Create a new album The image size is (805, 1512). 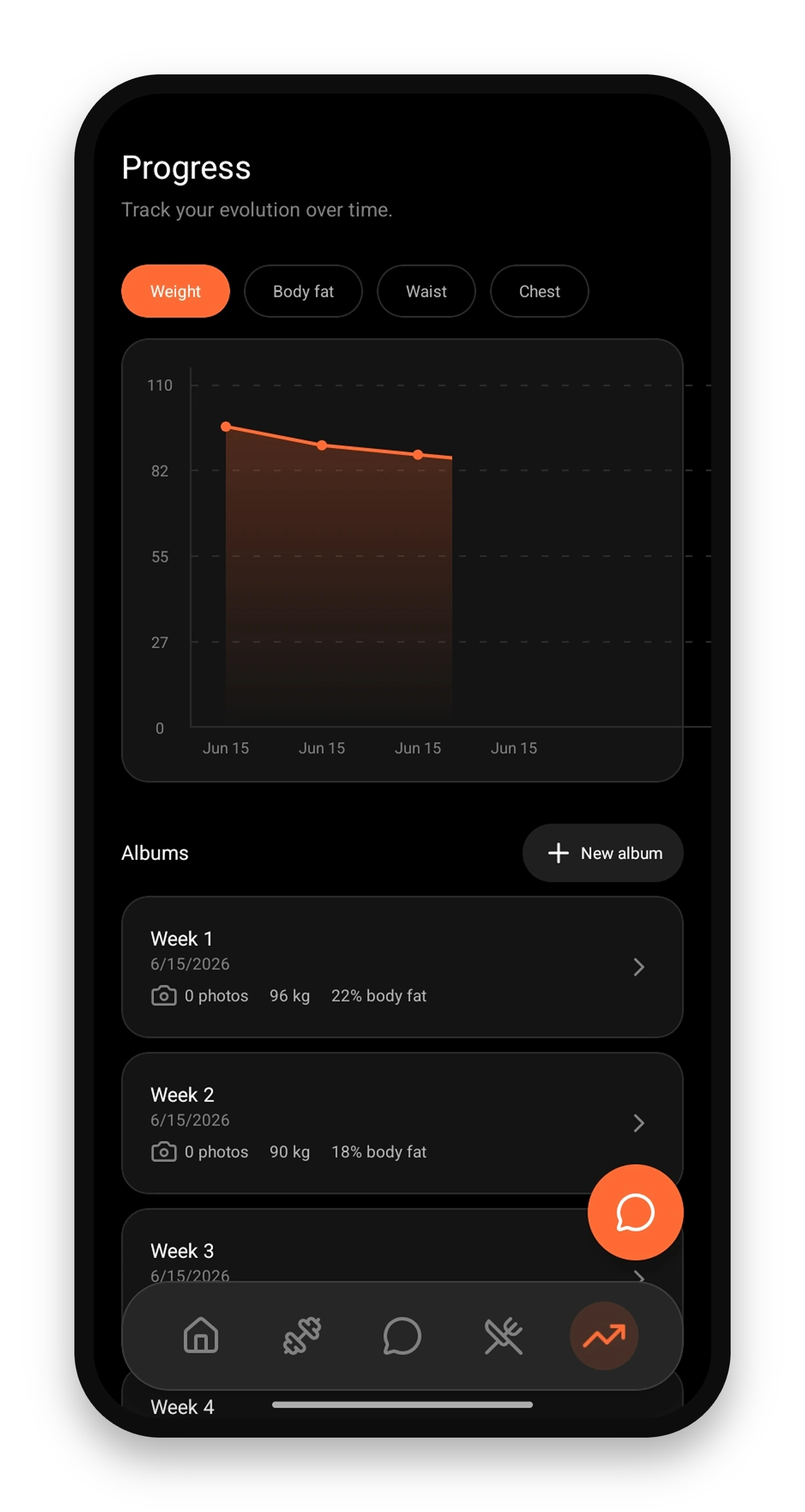tap(603, 853)
